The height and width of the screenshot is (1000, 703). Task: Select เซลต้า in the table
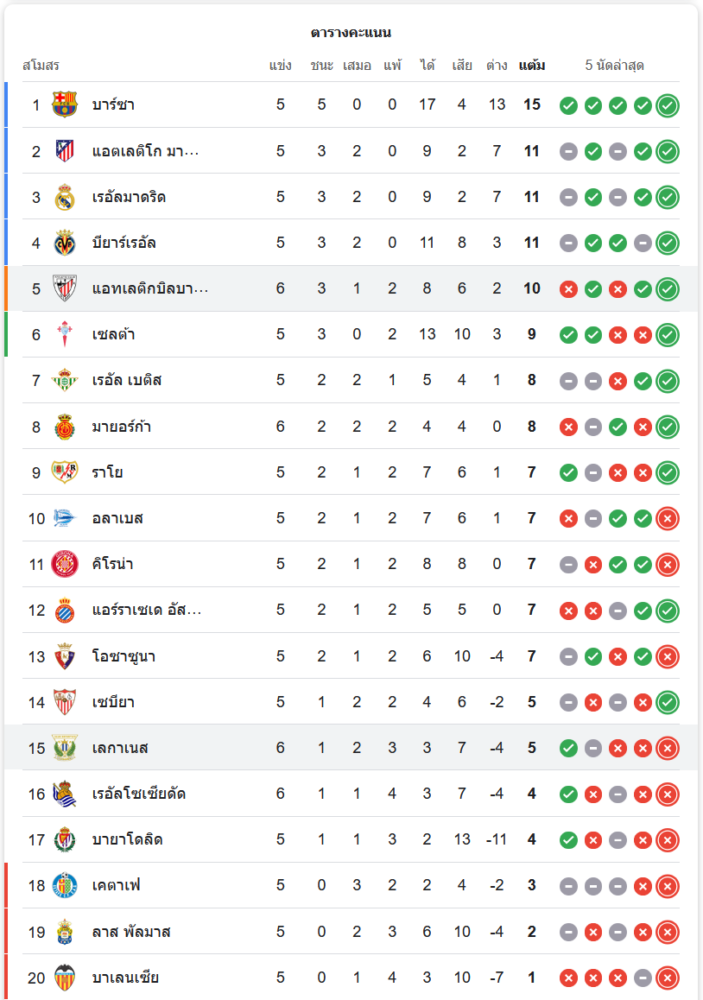tap(114, 335)
